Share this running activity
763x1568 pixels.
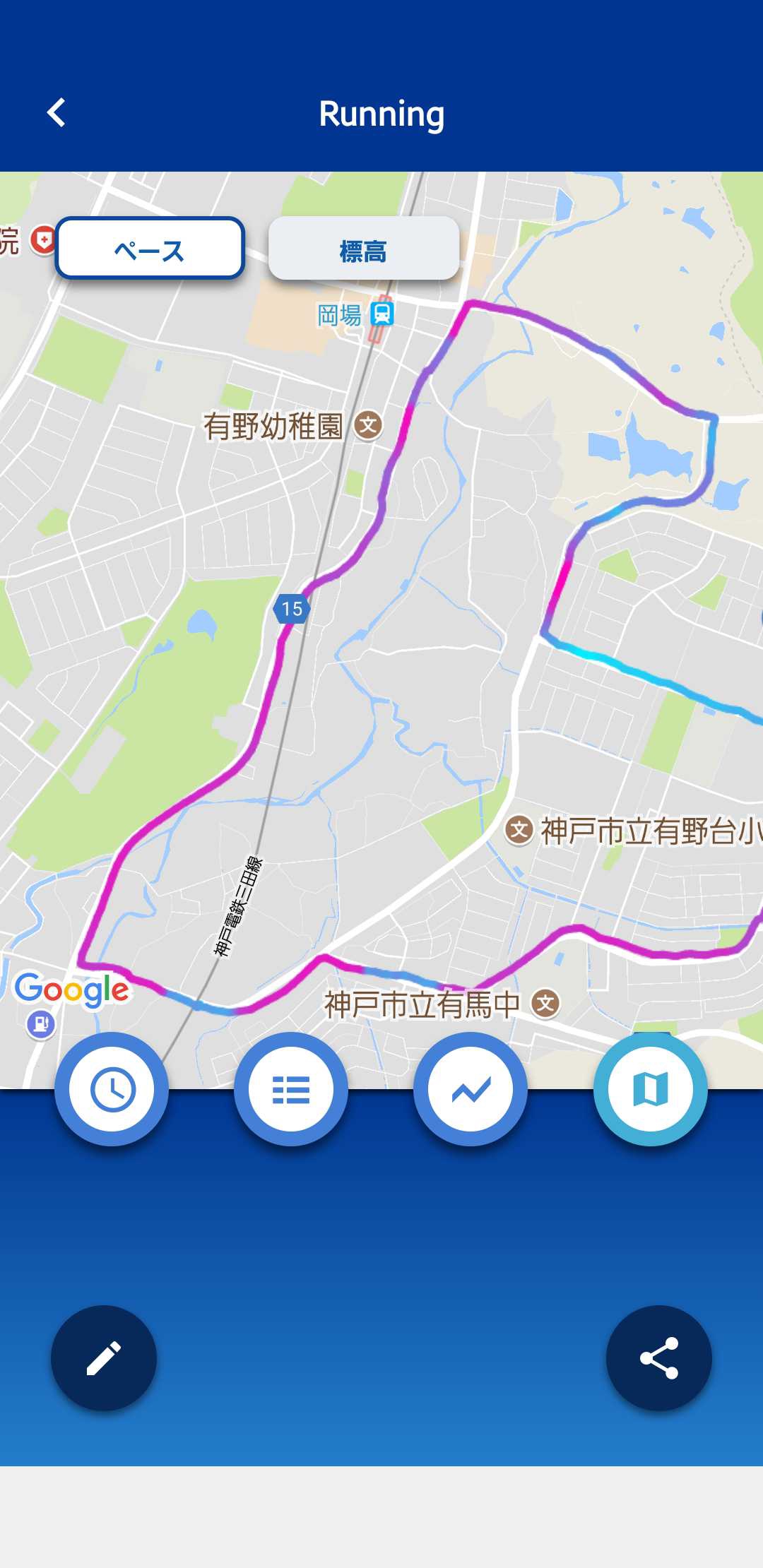point(658,1358)
